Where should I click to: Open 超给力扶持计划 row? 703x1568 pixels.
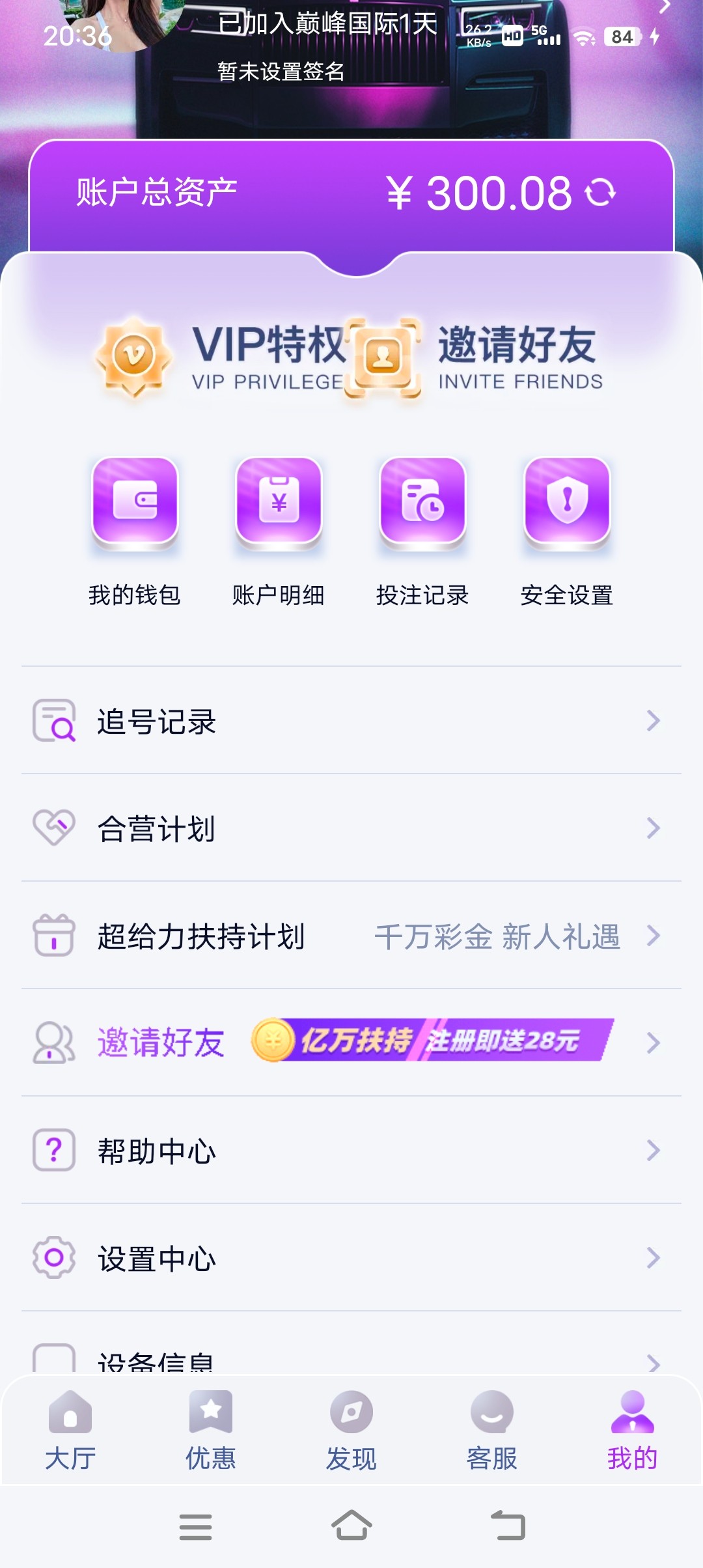[351, 936]
